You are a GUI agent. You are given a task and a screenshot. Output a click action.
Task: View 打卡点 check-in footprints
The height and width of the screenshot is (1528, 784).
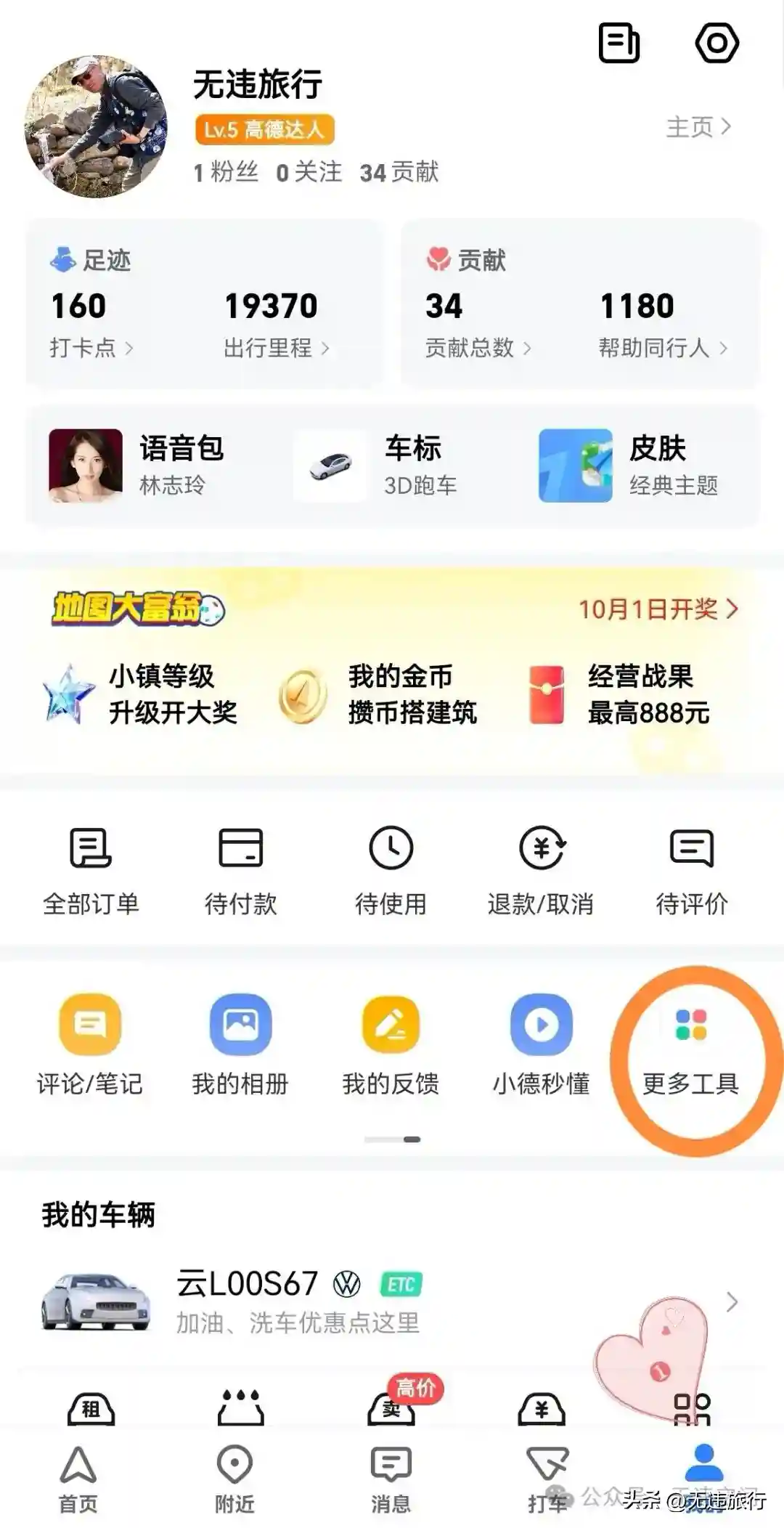click(x=91, y=348)
